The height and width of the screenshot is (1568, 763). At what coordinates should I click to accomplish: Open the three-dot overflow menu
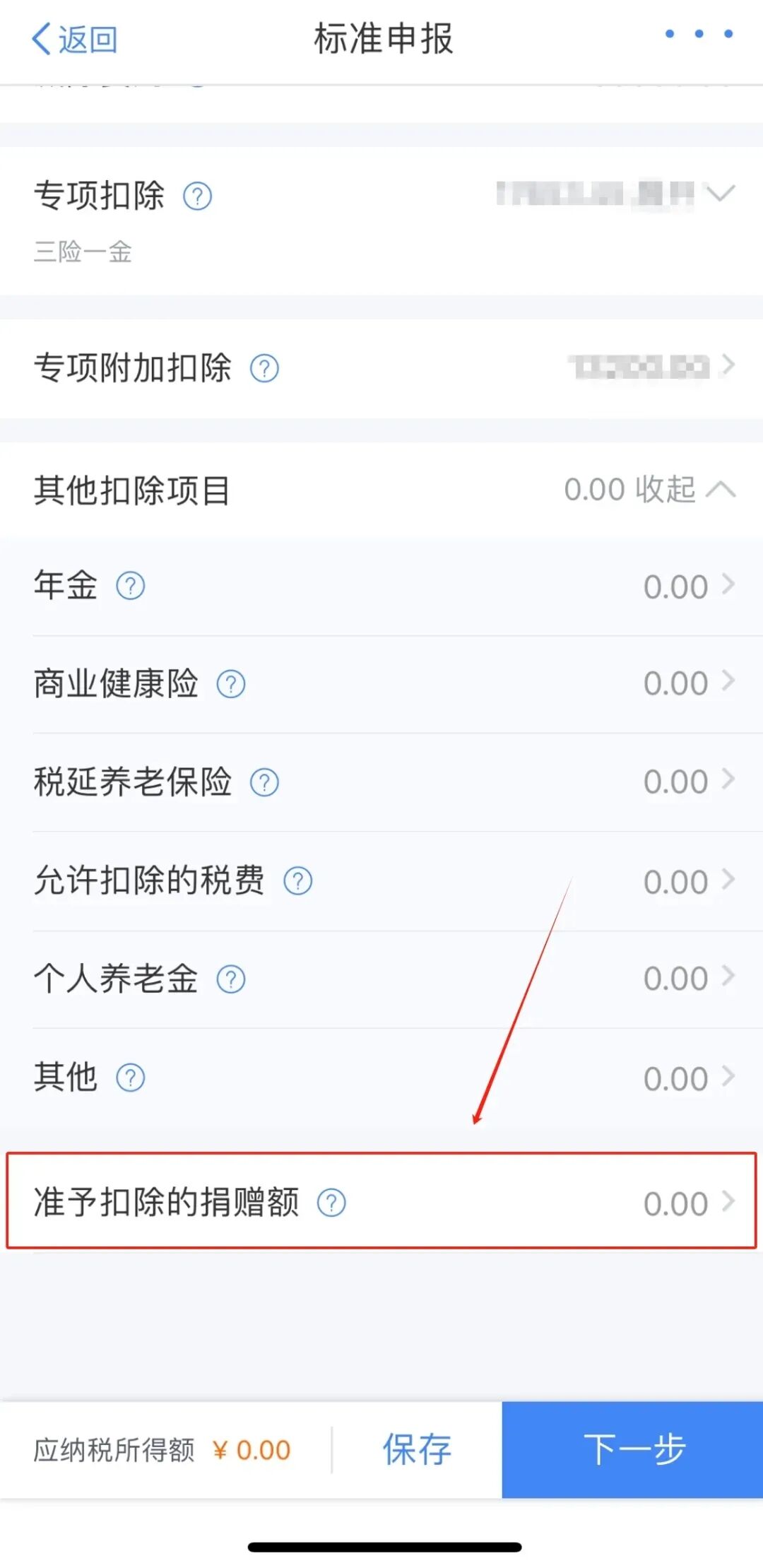coord(699,33)
